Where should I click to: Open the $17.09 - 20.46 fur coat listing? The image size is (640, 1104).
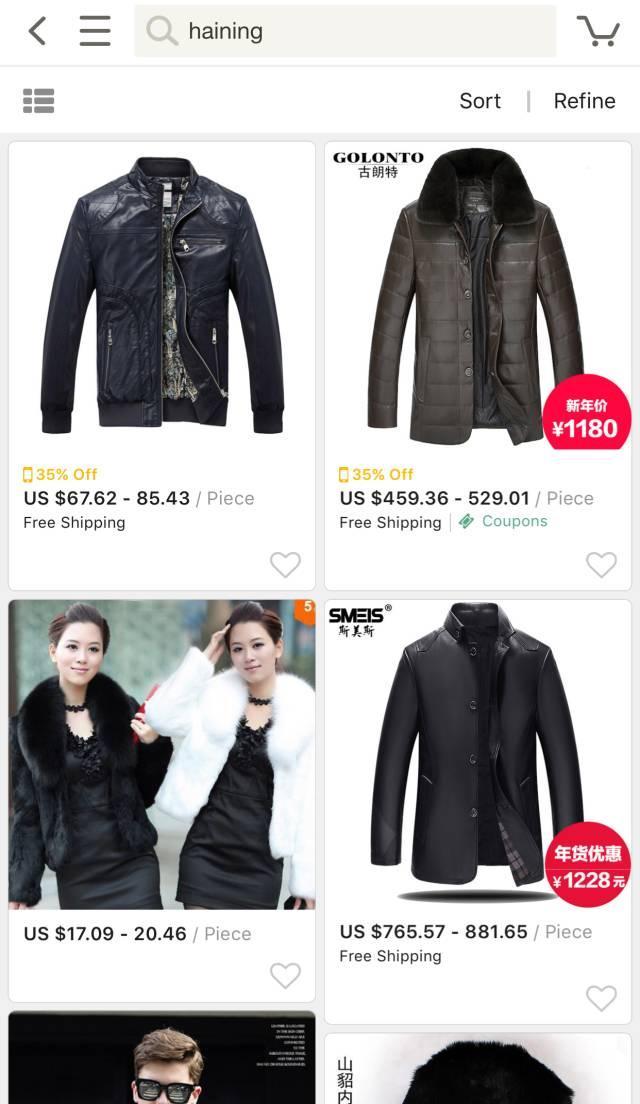162,755
